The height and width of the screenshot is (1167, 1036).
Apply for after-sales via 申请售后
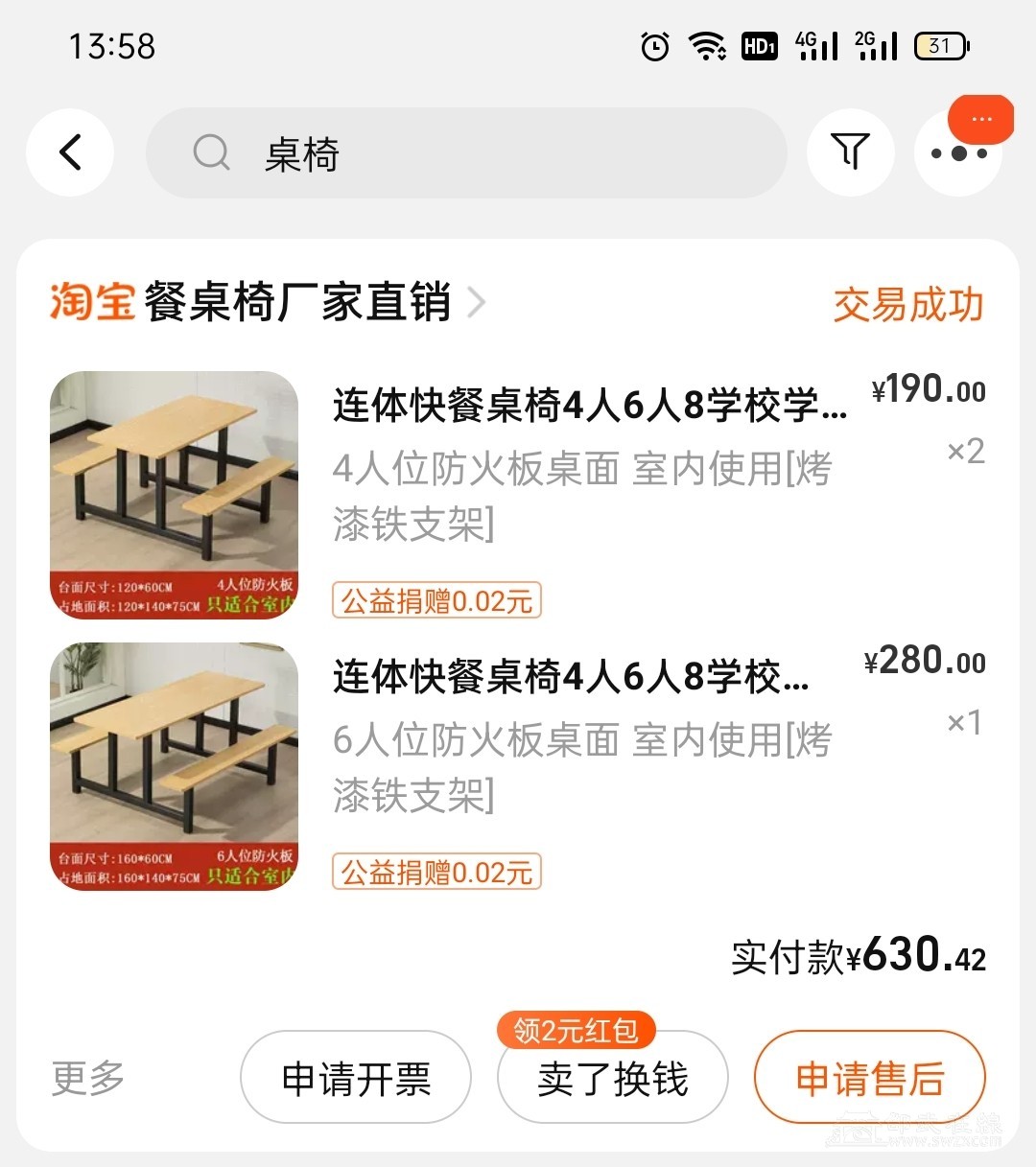click(870, 1078)
